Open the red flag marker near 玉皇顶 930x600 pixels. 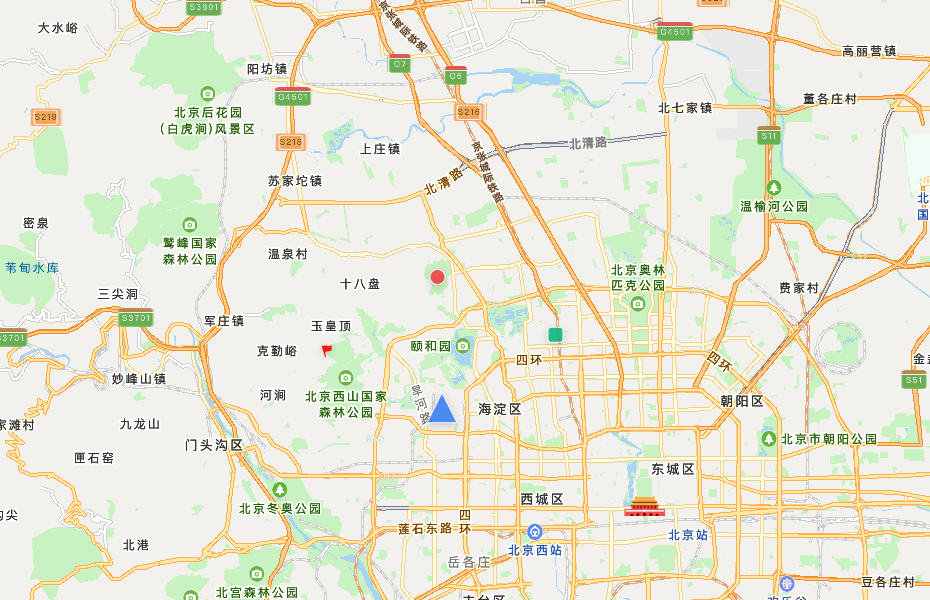coord(326,350)
